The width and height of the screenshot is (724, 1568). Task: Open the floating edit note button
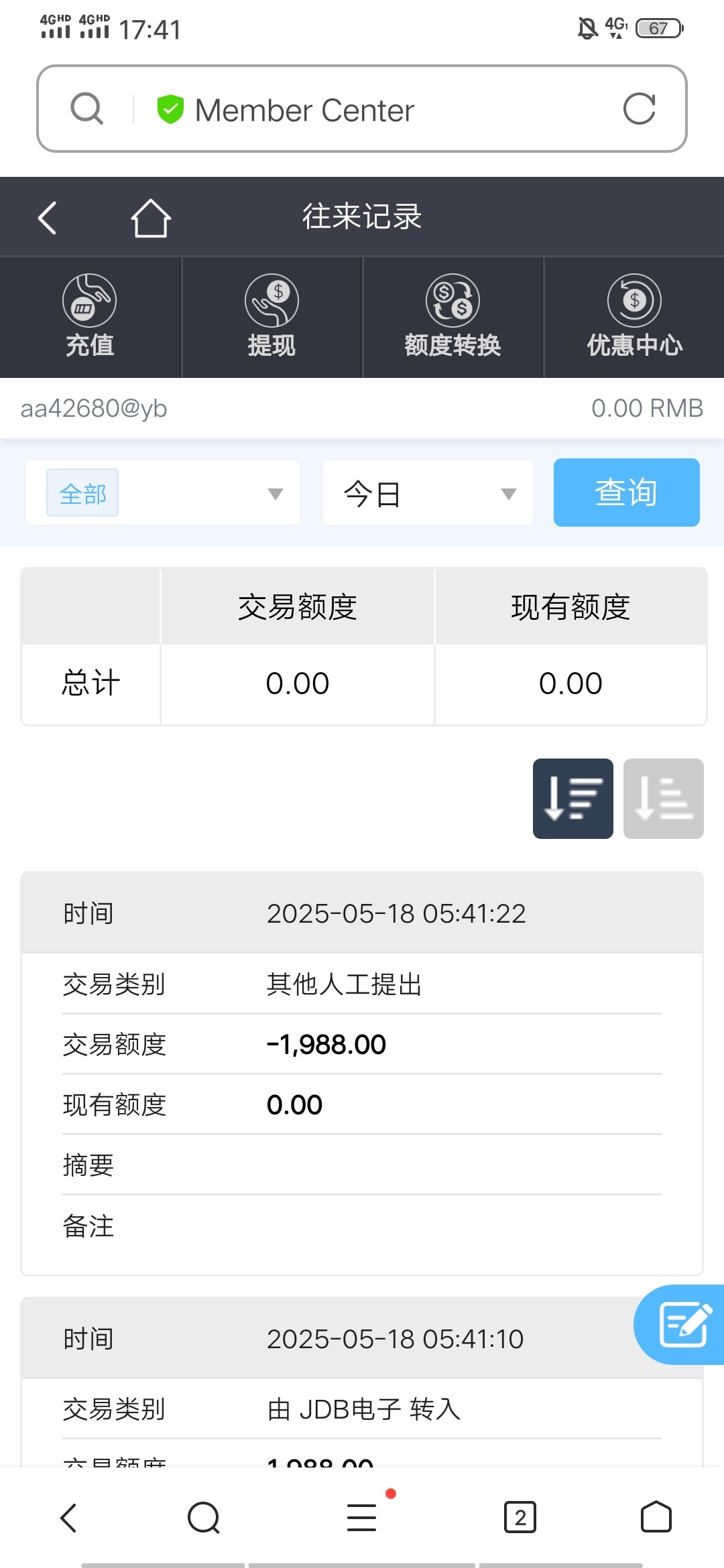click(682, 1324)
